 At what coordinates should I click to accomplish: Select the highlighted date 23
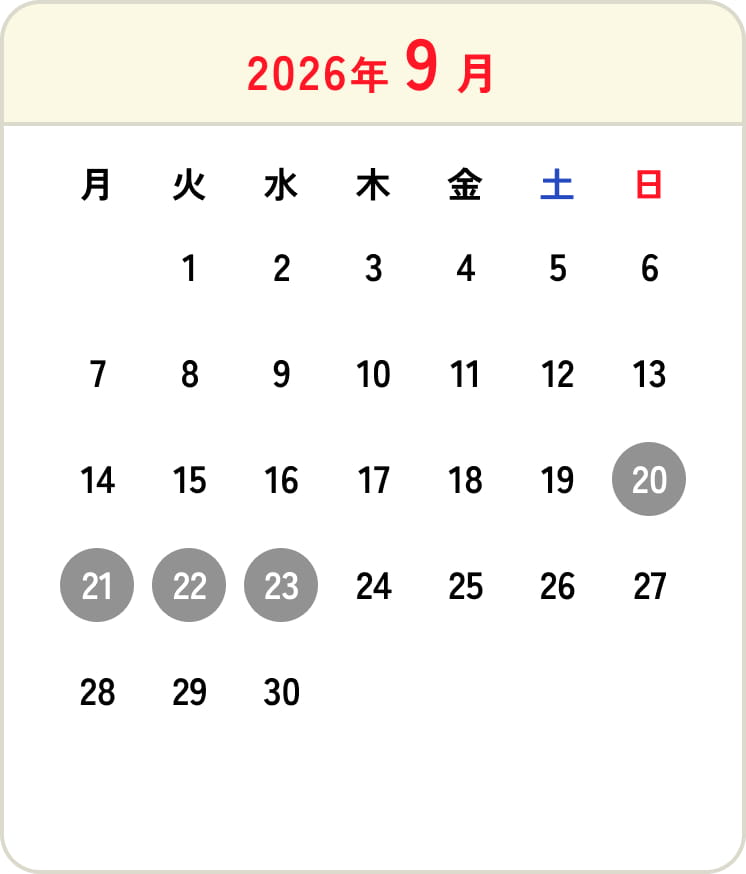[x=281, y=586]
